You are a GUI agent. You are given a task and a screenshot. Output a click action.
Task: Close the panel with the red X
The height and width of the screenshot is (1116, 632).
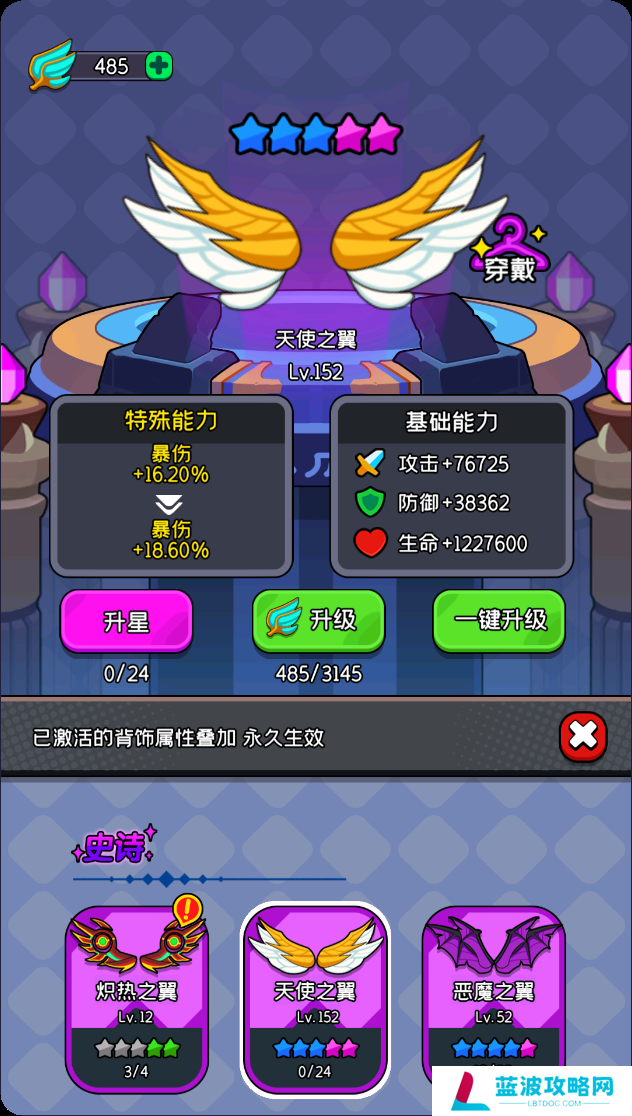tap(582, 738)
